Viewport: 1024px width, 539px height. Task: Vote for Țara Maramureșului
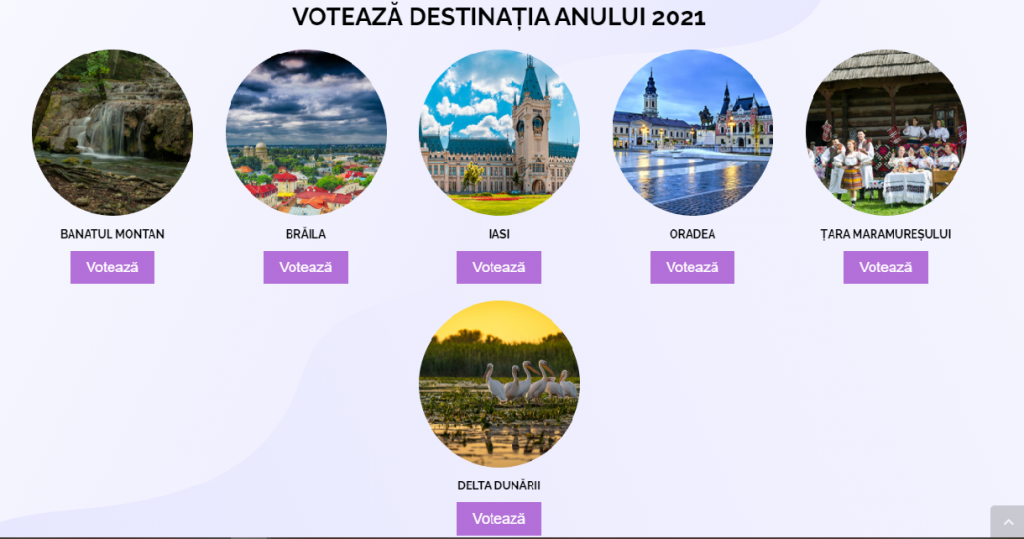pyautogui.click(x=885, y=267)
